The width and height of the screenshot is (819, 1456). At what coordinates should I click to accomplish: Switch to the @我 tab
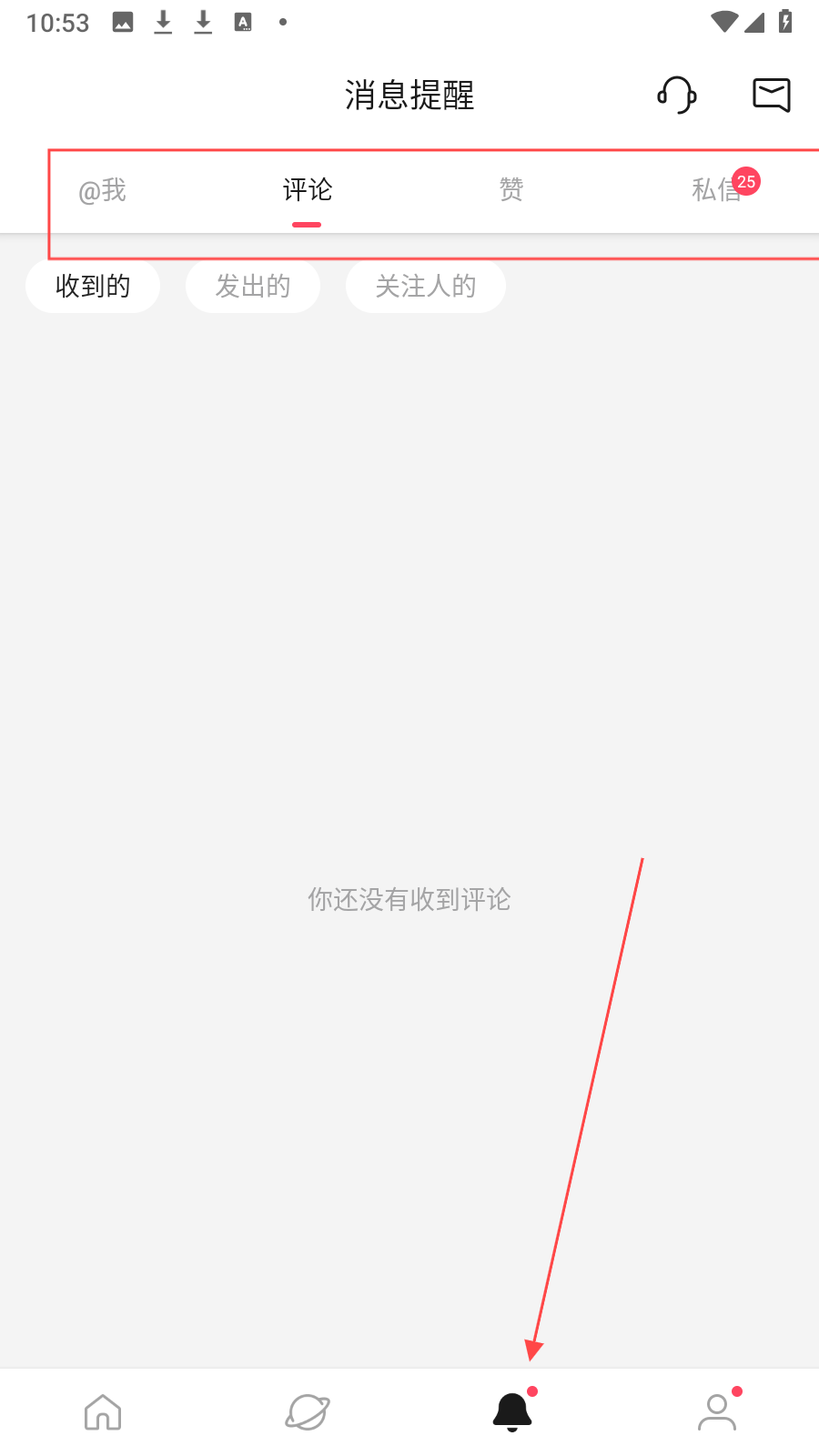pyautogui.click(x=103, y=190)
